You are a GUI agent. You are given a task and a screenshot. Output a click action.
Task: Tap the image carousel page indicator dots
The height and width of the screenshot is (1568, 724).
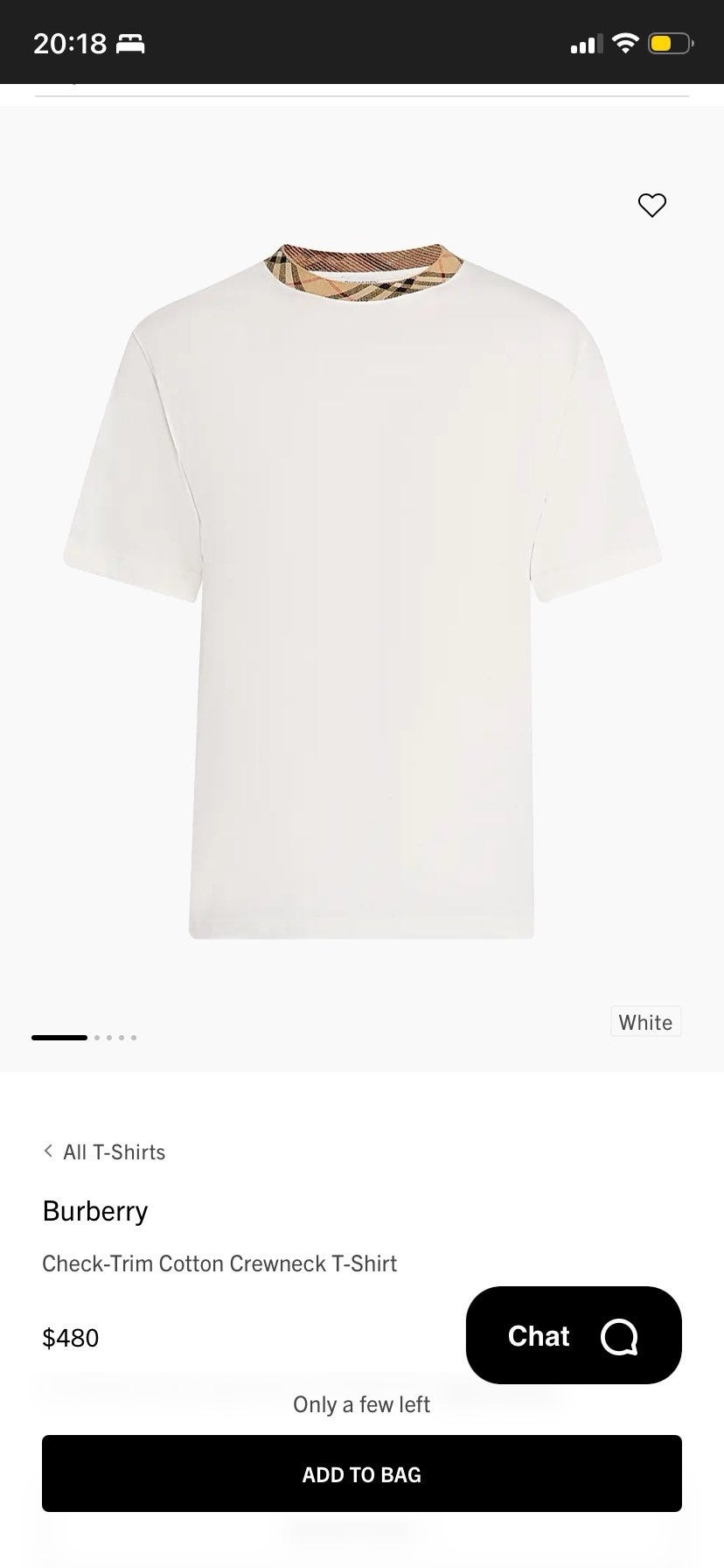(x=84, y=1038)
